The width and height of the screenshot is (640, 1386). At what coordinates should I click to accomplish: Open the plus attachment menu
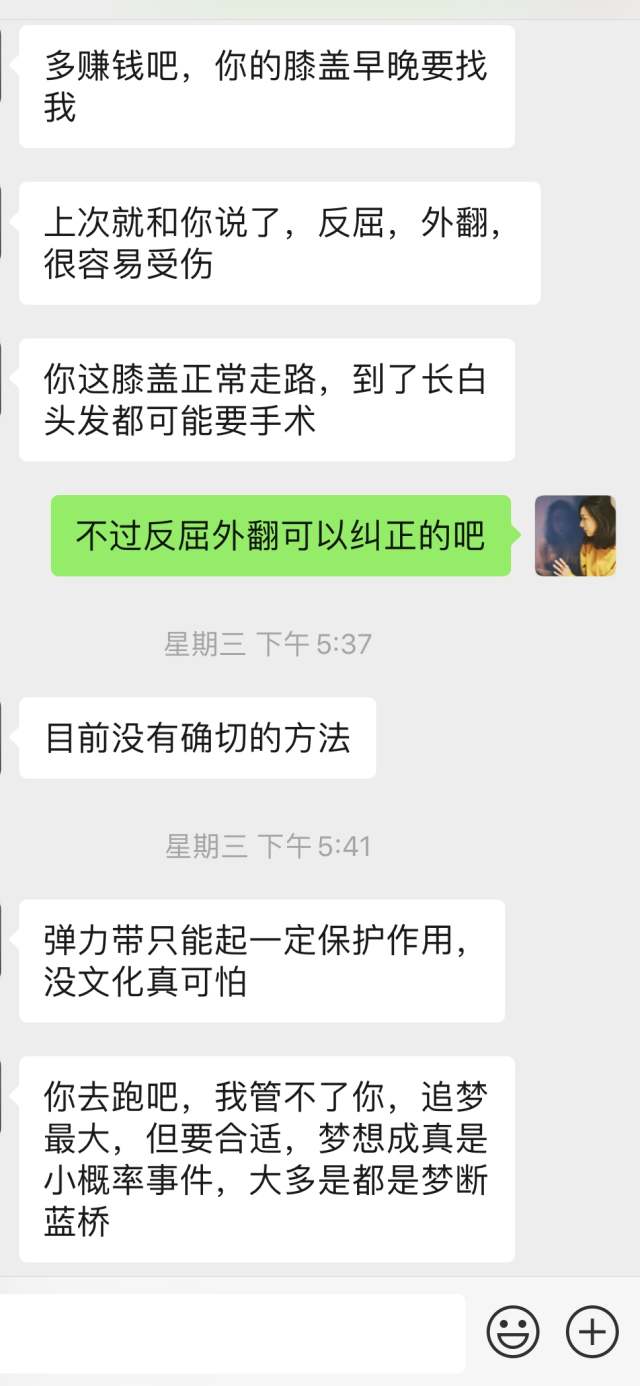pos(592,1331)
